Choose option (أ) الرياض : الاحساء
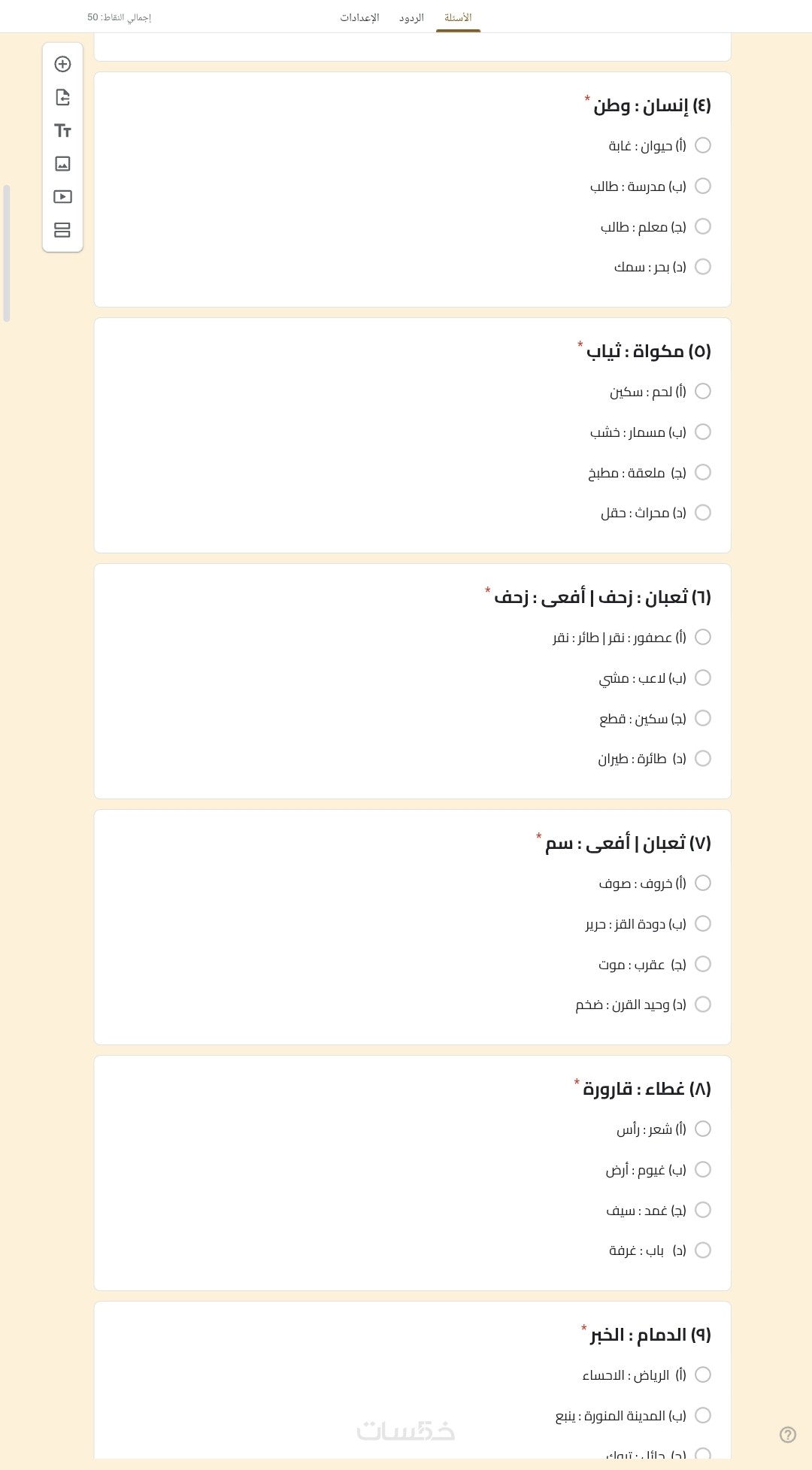Screen dimensions: 812x1470 pos(703,1375)
